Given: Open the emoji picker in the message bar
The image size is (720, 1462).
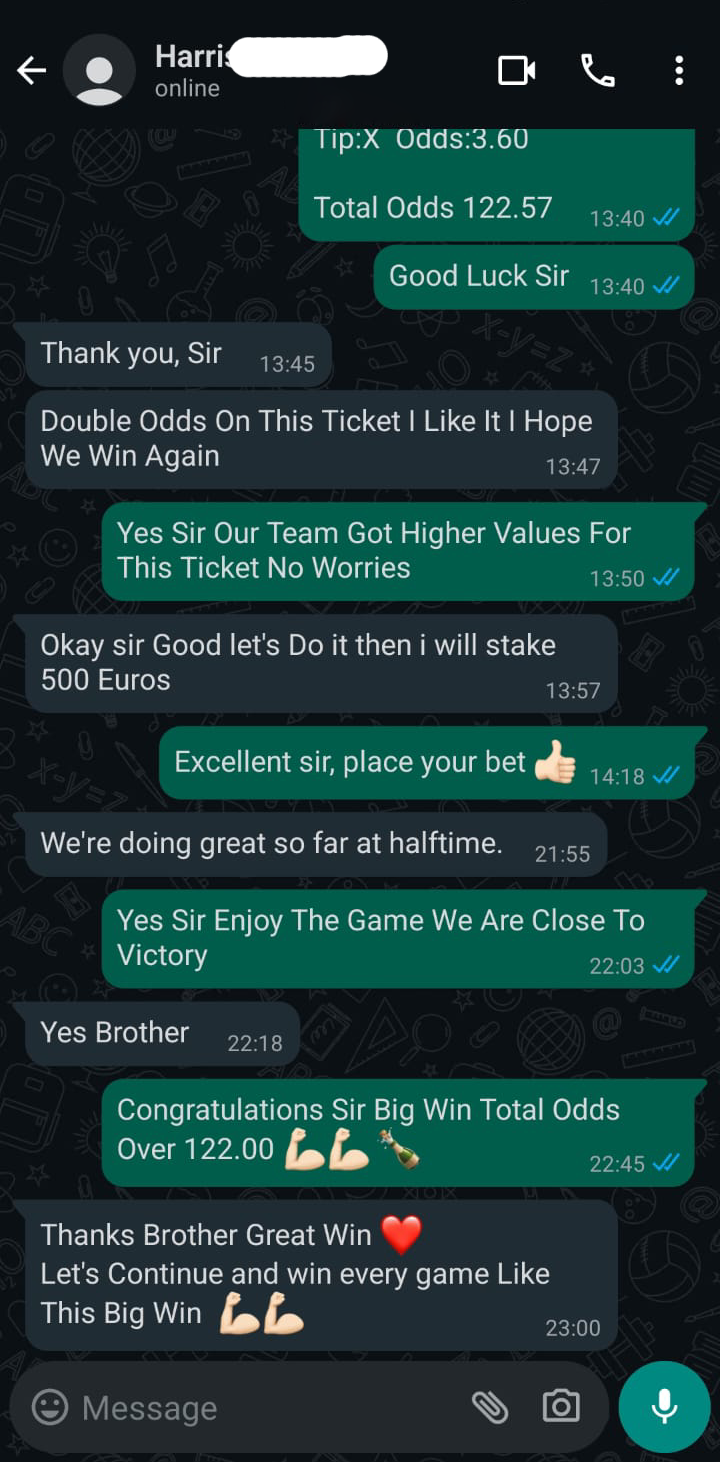Looking at the screenshot, I should click(x=50, y=1407).
